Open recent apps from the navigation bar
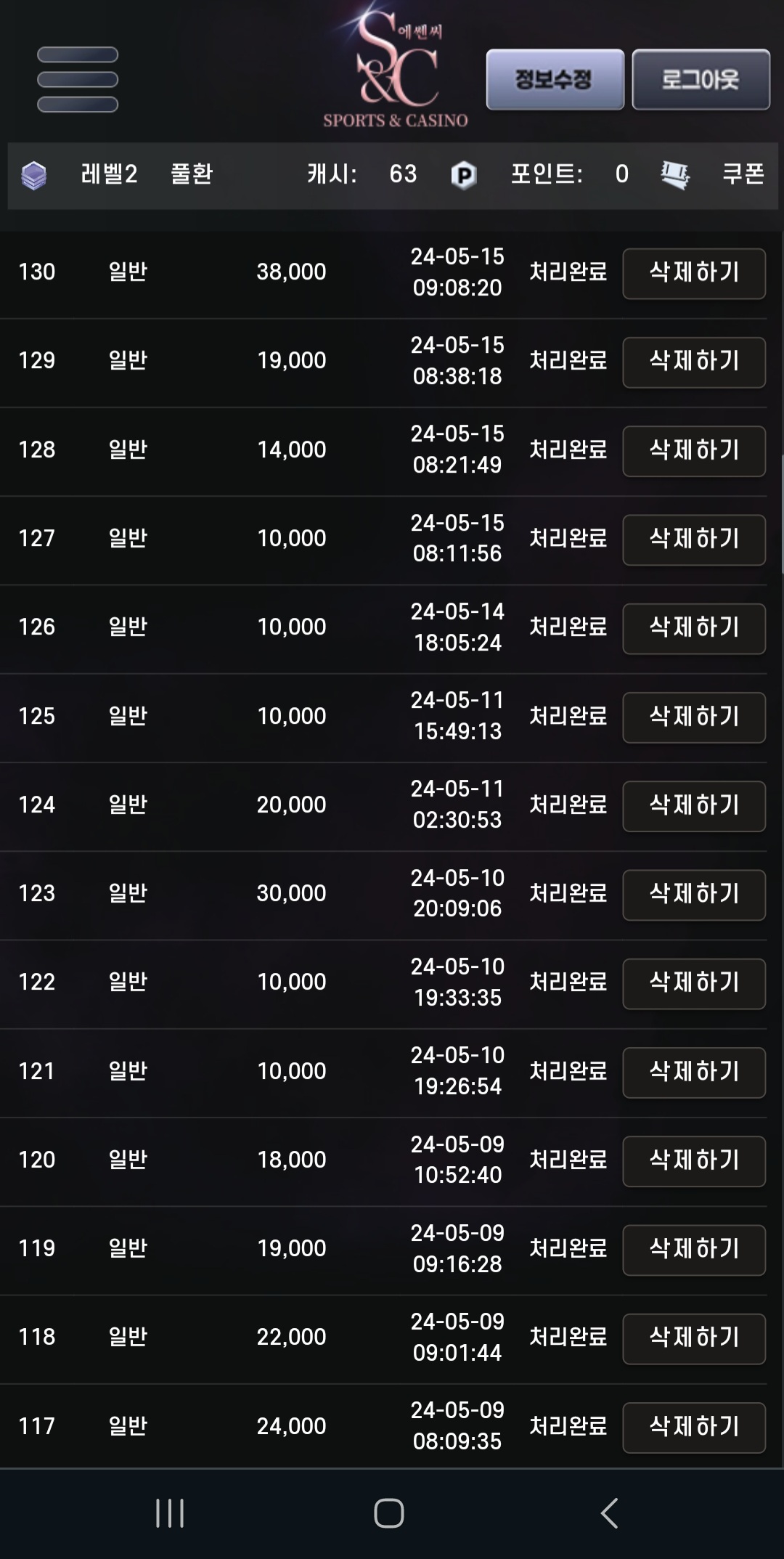This screenshot has width=784, height=1559. click(x=170, y=1513)
